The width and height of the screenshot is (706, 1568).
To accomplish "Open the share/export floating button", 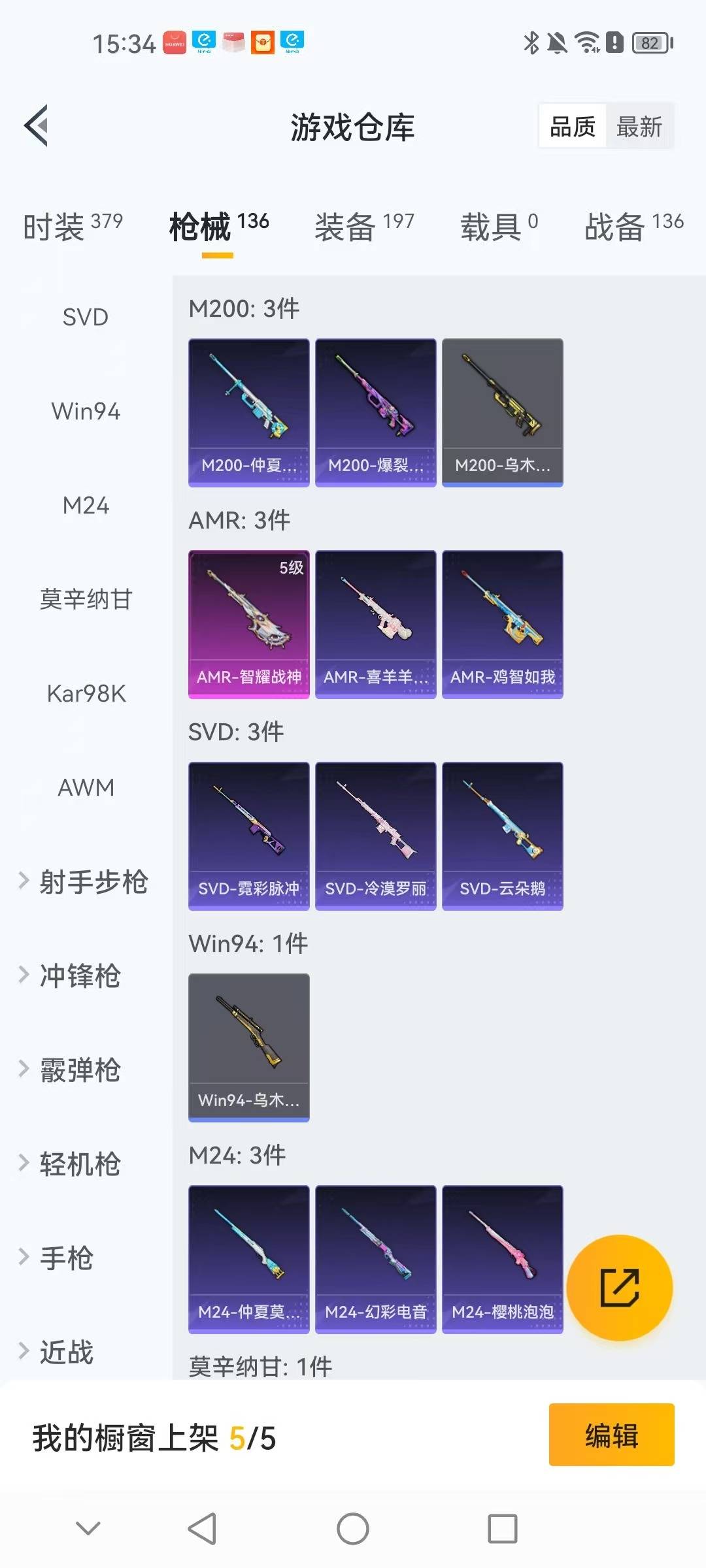I will 621,1288.
